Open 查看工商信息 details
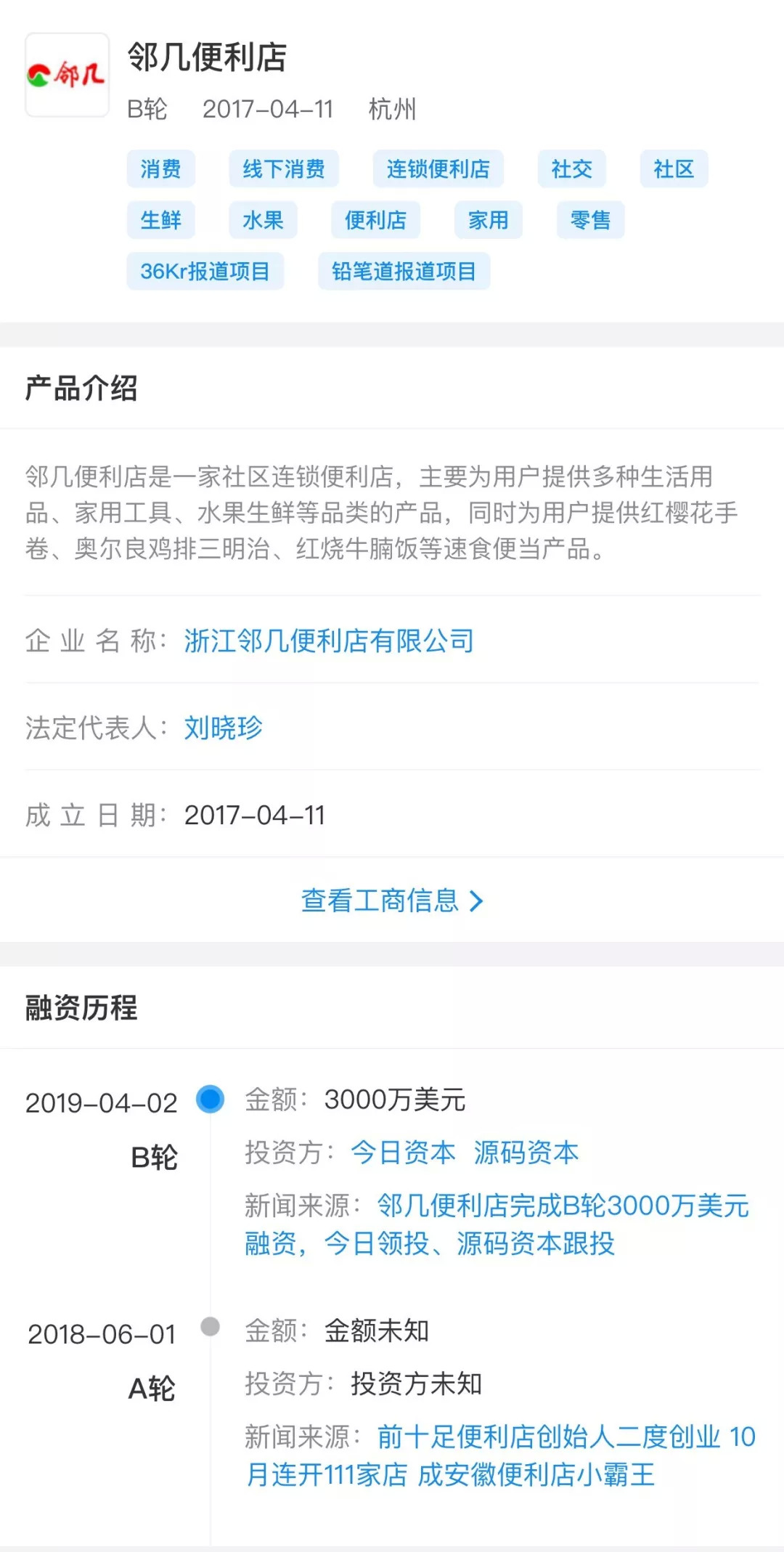 click(x=392, y=901)
